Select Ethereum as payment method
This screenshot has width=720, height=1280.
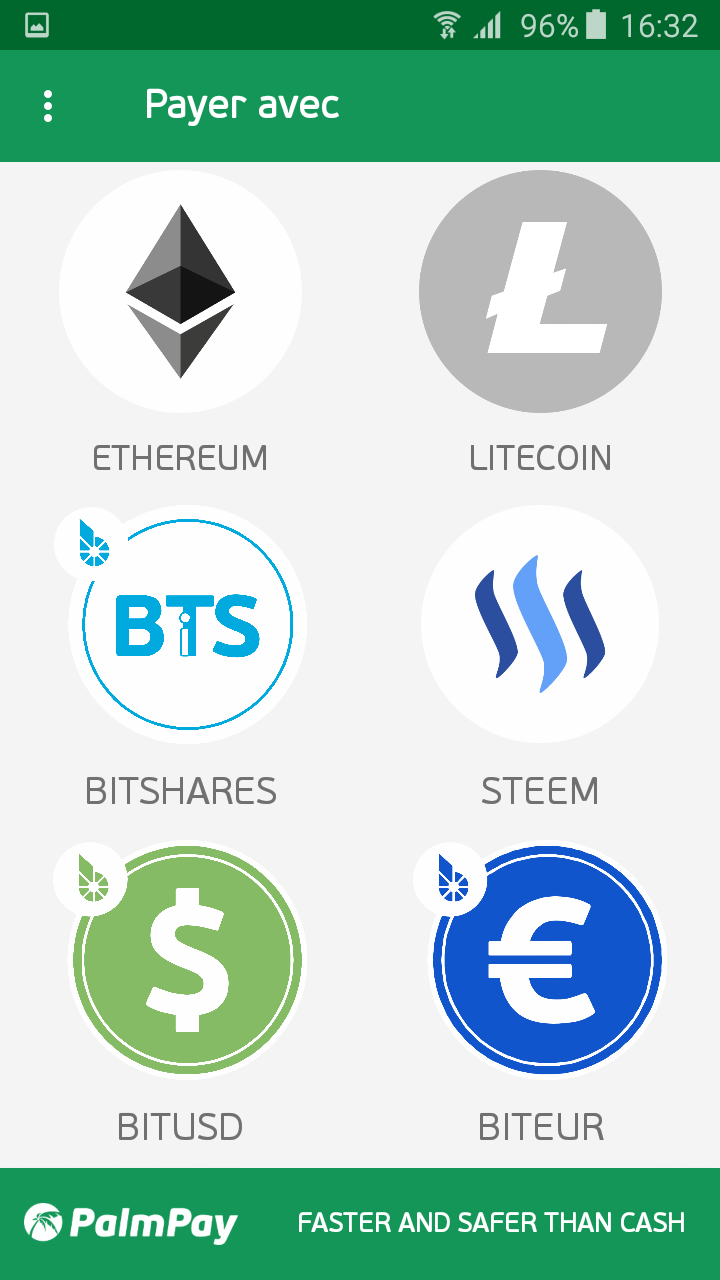pos(180,292)
